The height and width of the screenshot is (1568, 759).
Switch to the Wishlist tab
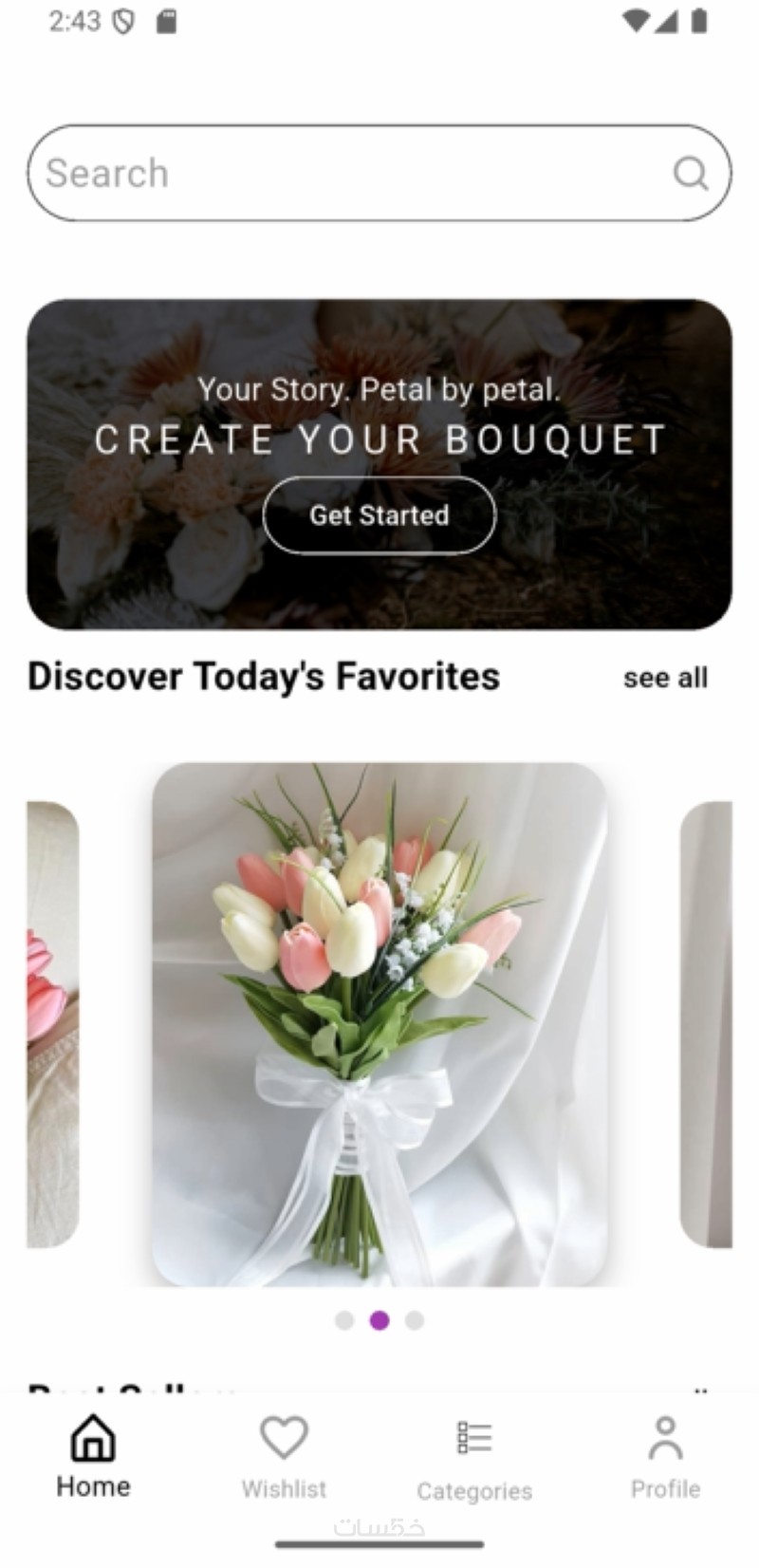tap(284, 1456)
